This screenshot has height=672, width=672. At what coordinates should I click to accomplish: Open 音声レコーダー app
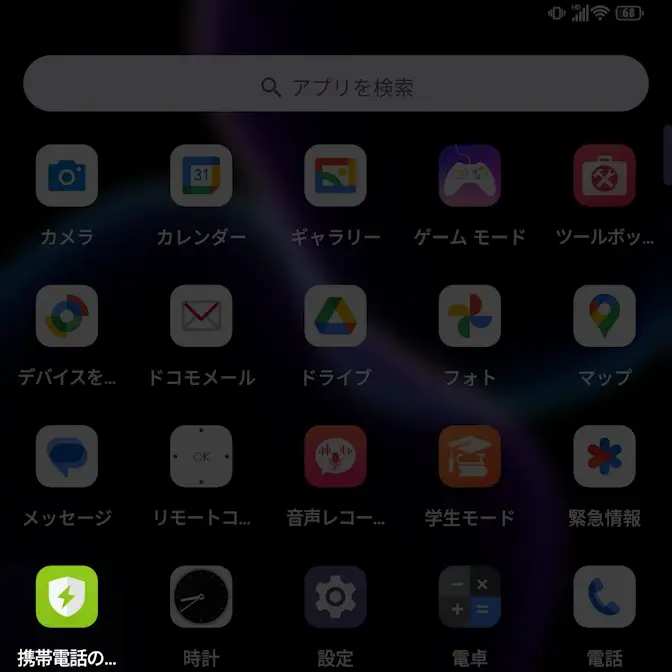click(x=335, y=457)
